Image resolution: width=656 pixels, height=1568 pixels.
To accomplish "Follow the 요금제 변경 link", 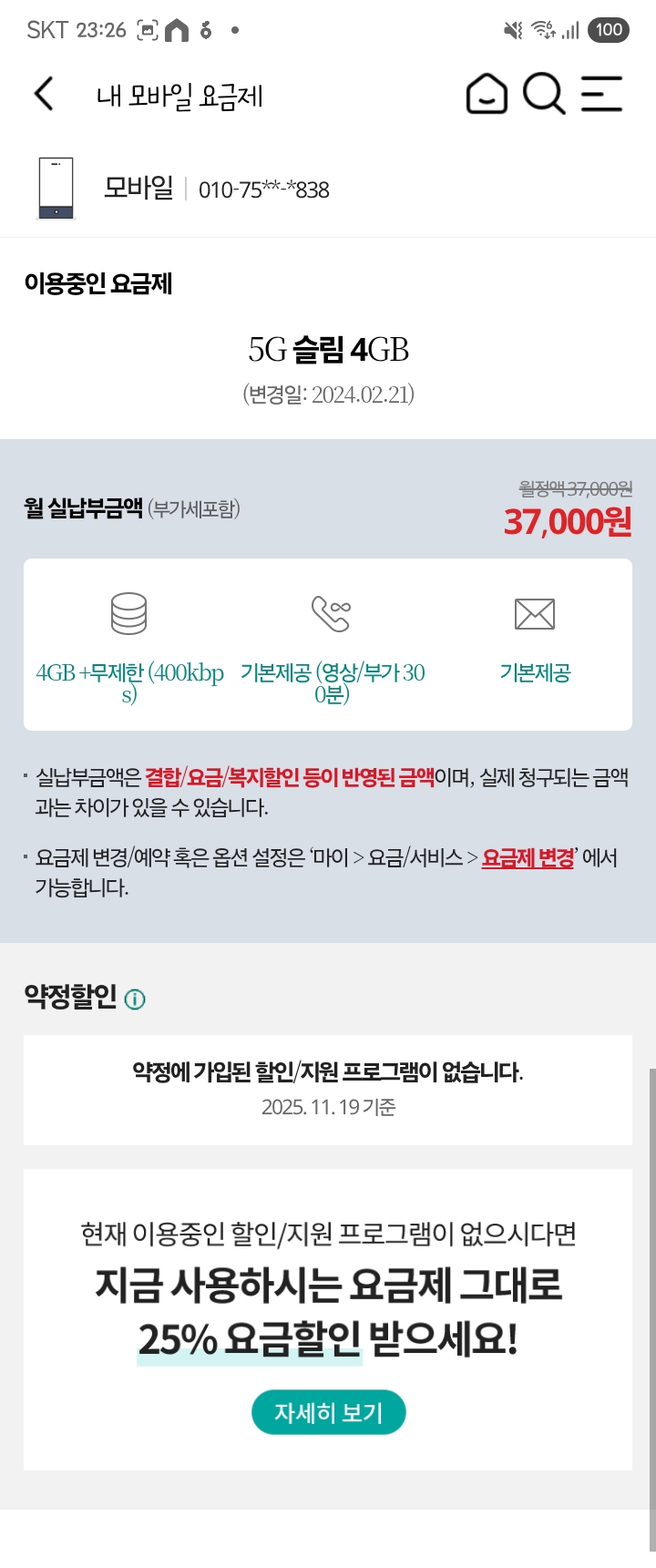I will [x=528, y=858].
